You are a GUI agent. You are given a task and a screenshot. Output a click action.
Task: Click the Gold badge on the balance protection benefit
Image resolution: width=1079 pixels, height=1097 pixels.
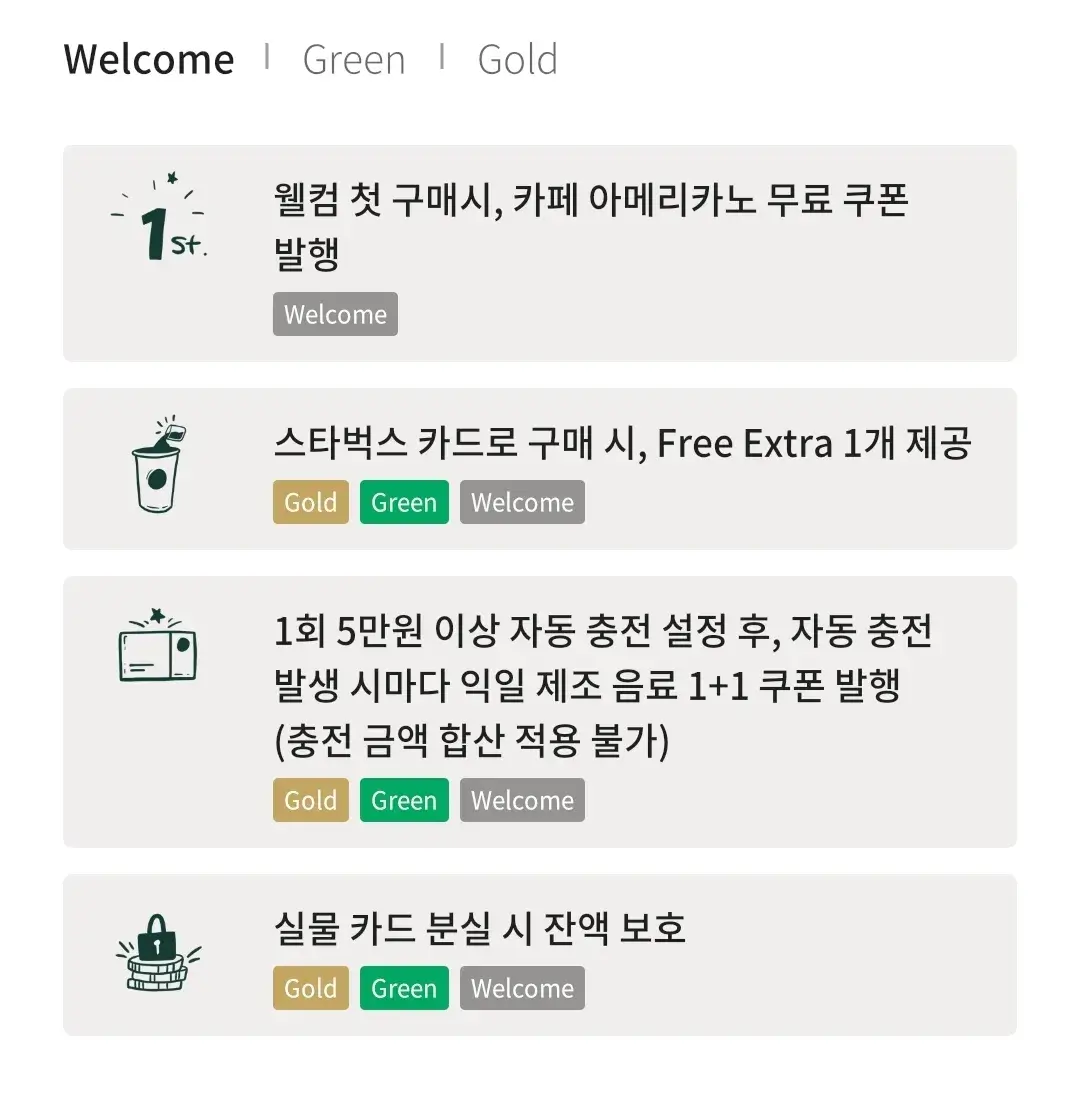(309, 988)
